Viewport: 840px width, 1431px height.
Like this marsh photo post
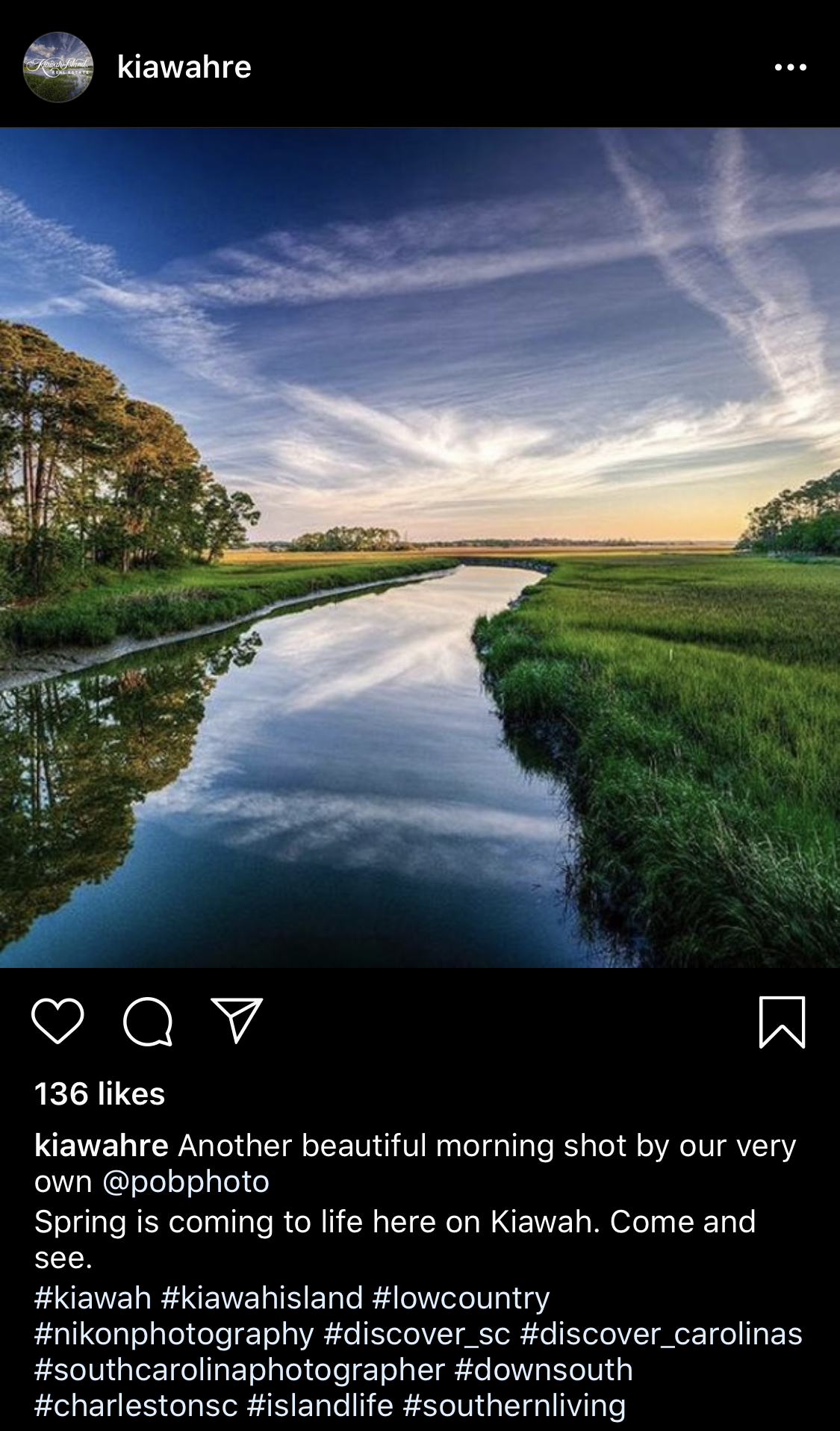(x=57, y=1021)
